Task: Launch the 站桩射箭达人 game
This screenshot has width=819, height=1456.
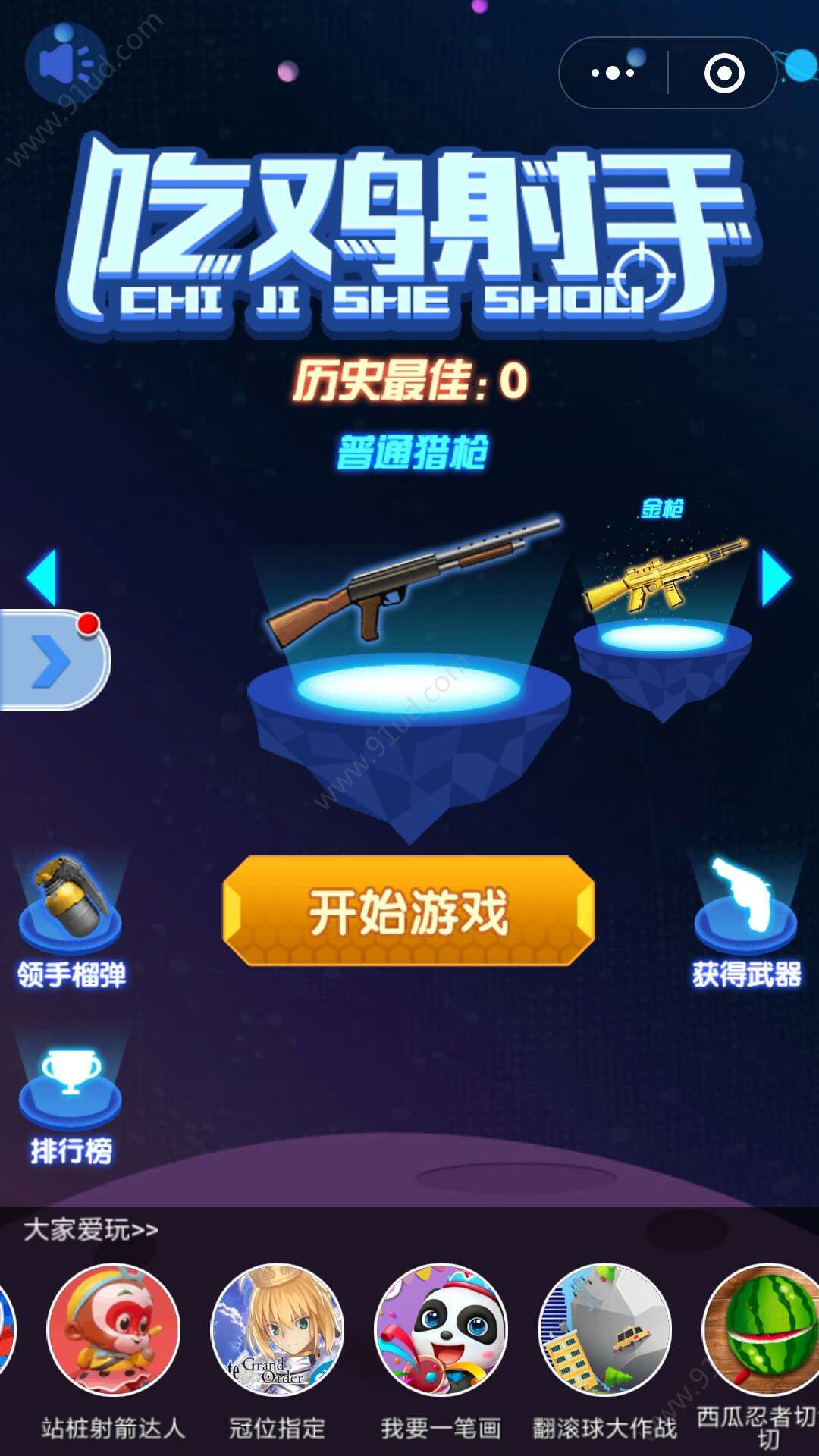Action: (114, 1330)
